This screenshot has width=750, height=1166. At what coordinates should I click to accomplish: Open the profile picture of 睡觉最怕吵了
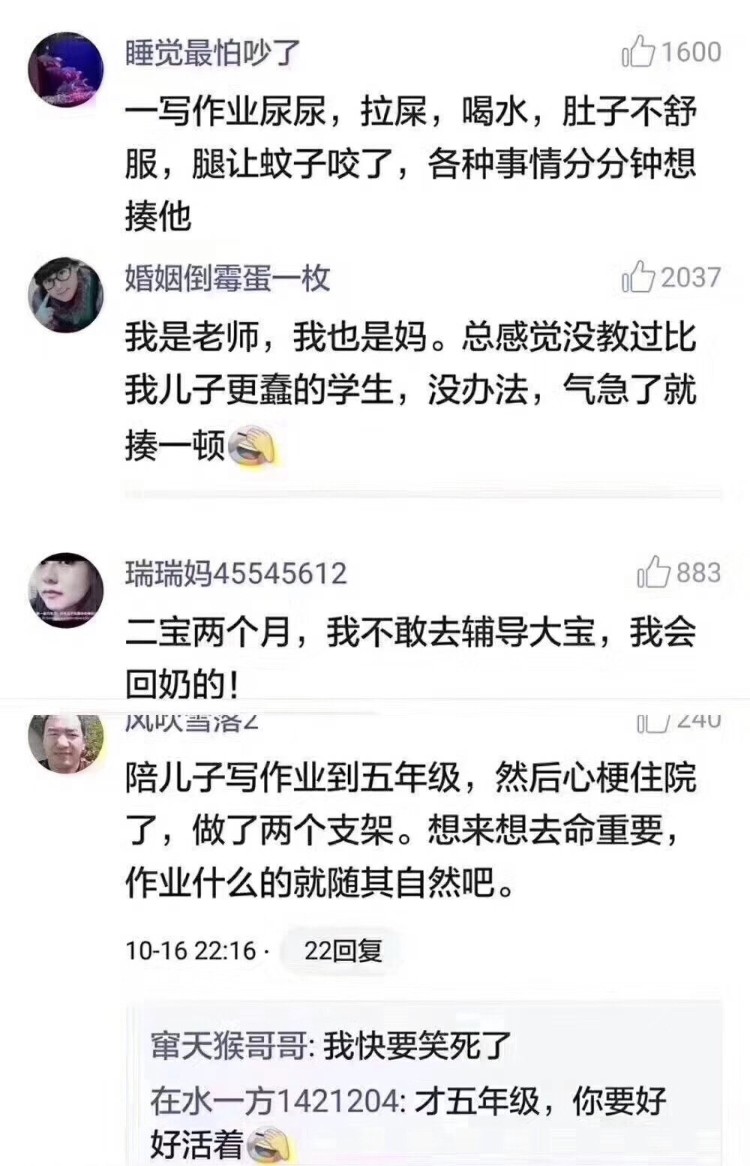[65, 67]
